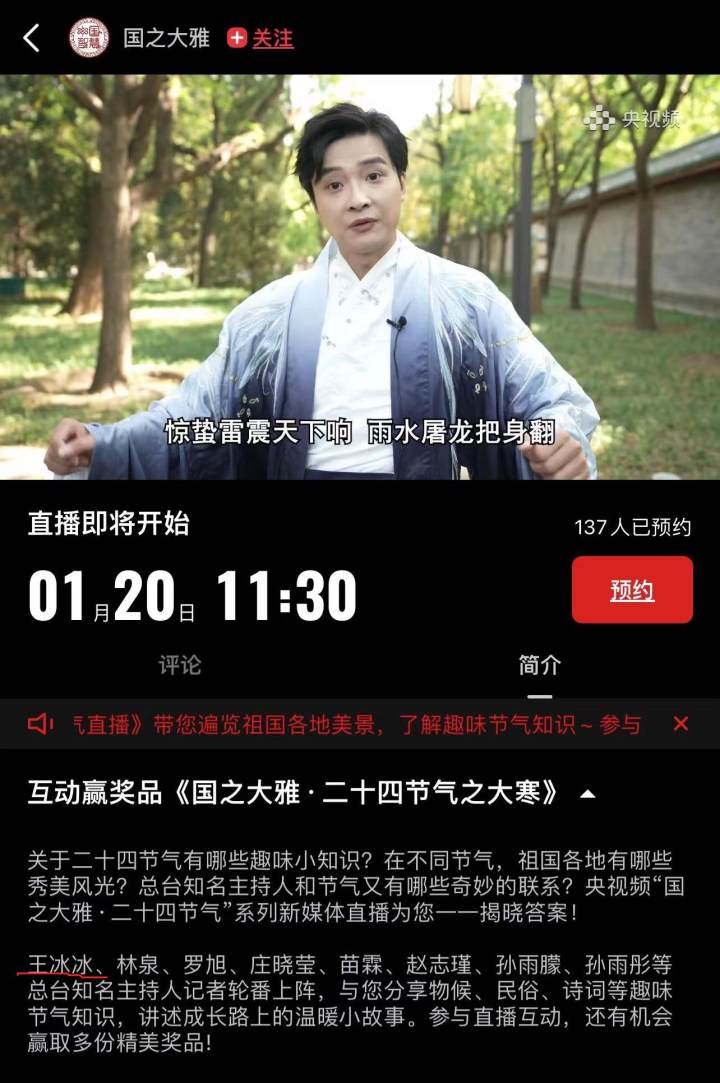The image size is (720, 1083).
Task: Open the 国之大雅 channel avatar
Action: coord(89,38)
